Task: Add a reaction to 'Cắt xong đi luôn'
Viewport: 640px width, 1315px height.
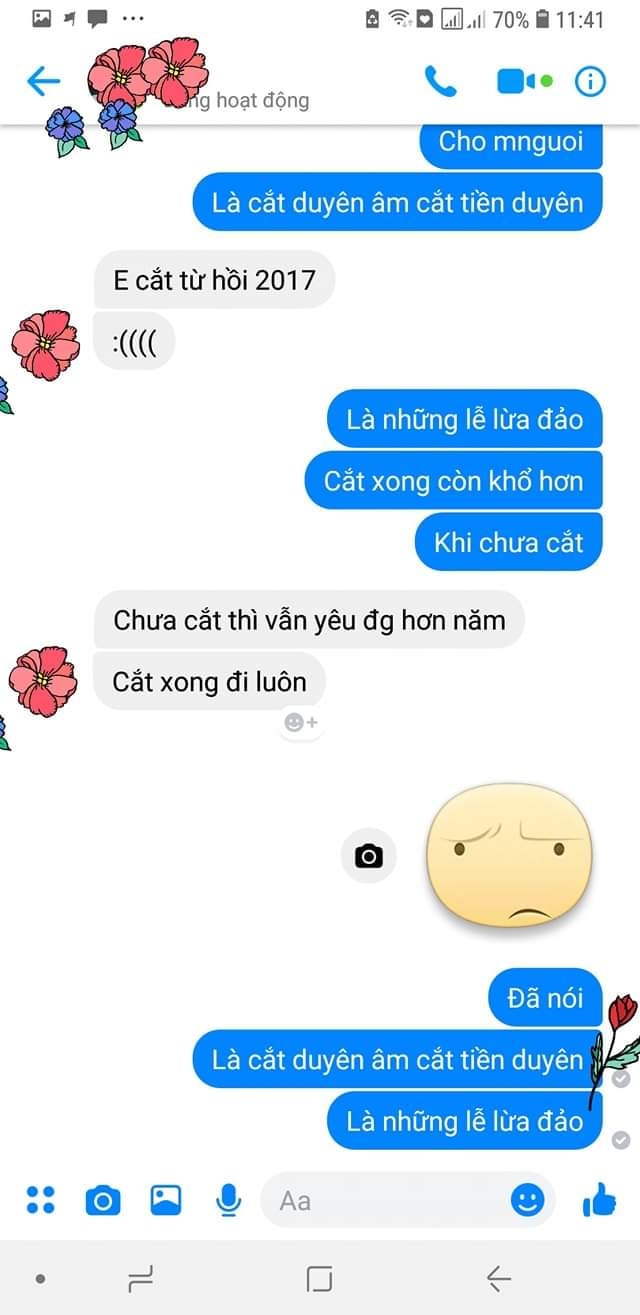Action: point(300,722)
